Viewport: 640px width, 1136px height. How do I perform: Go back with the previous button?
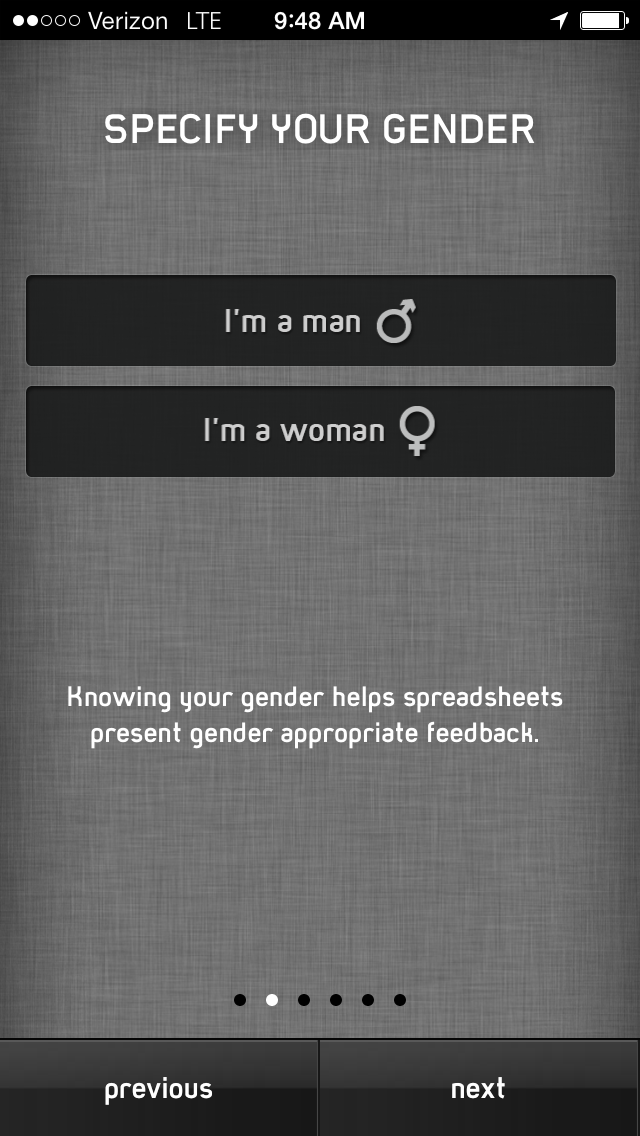point(159,1088)
